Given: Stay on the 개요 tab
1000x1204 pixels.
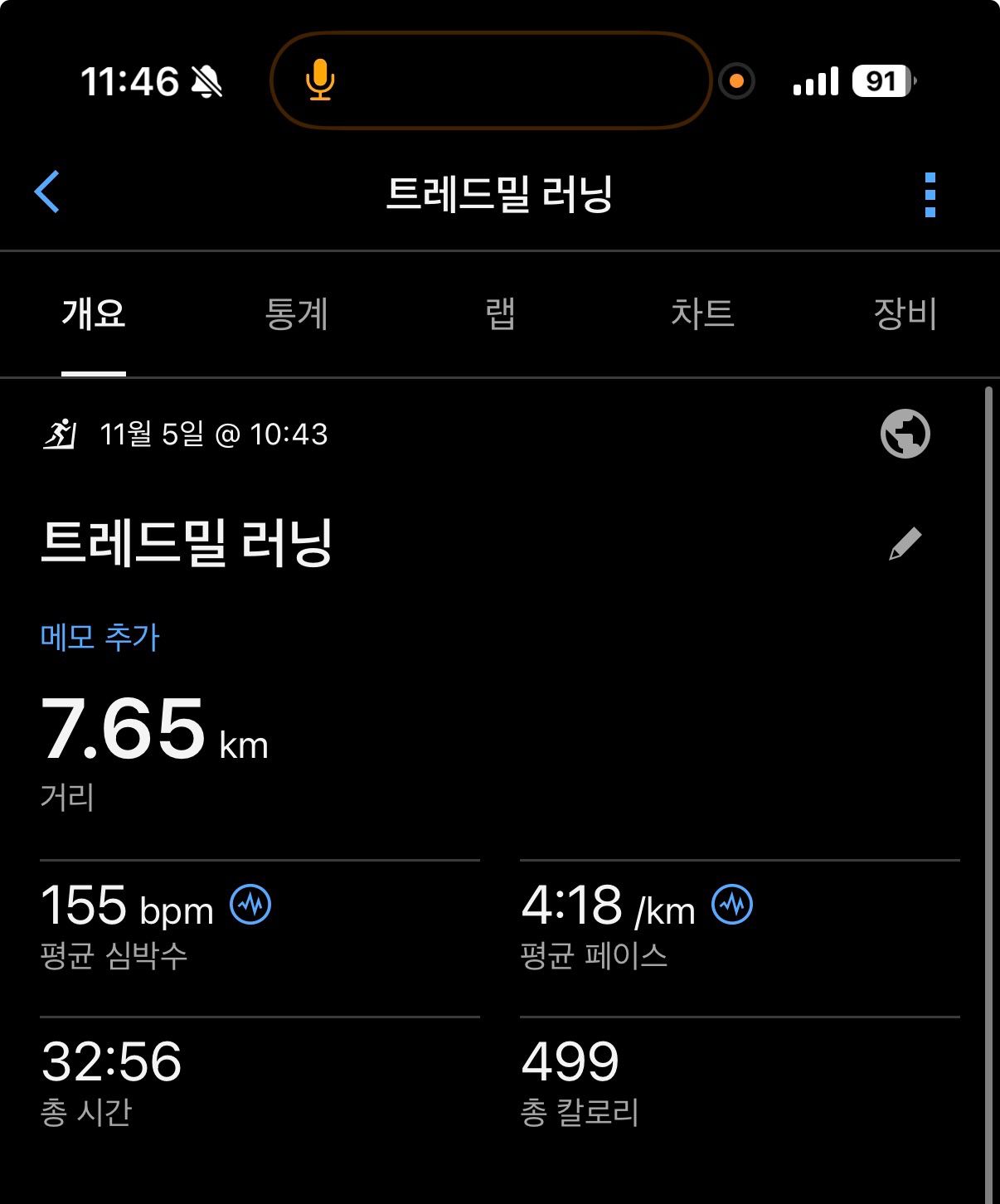Looking at the screenshot, I should click(94, 313).
